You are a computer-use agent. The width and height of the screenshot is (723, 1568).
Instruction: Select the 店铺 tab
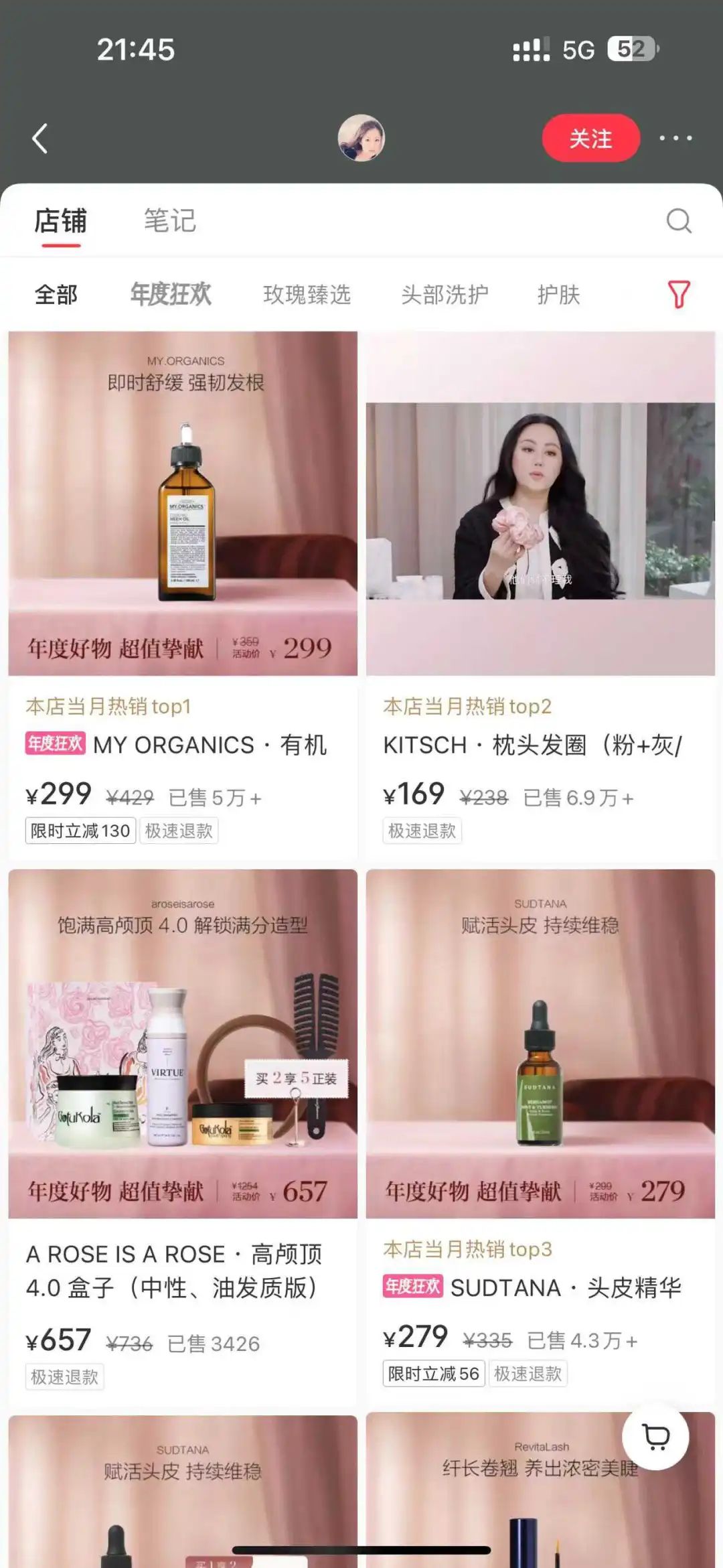click(x=61, y=220)
